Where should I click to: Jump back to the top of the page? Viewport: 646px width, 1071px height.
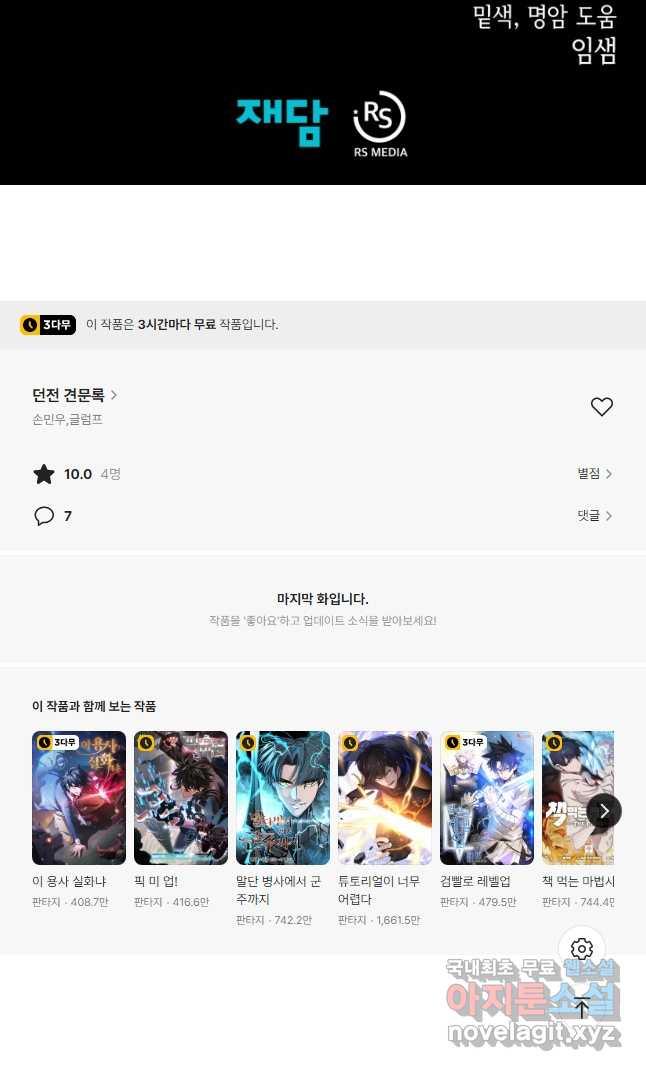click(x=582, y=1008)
